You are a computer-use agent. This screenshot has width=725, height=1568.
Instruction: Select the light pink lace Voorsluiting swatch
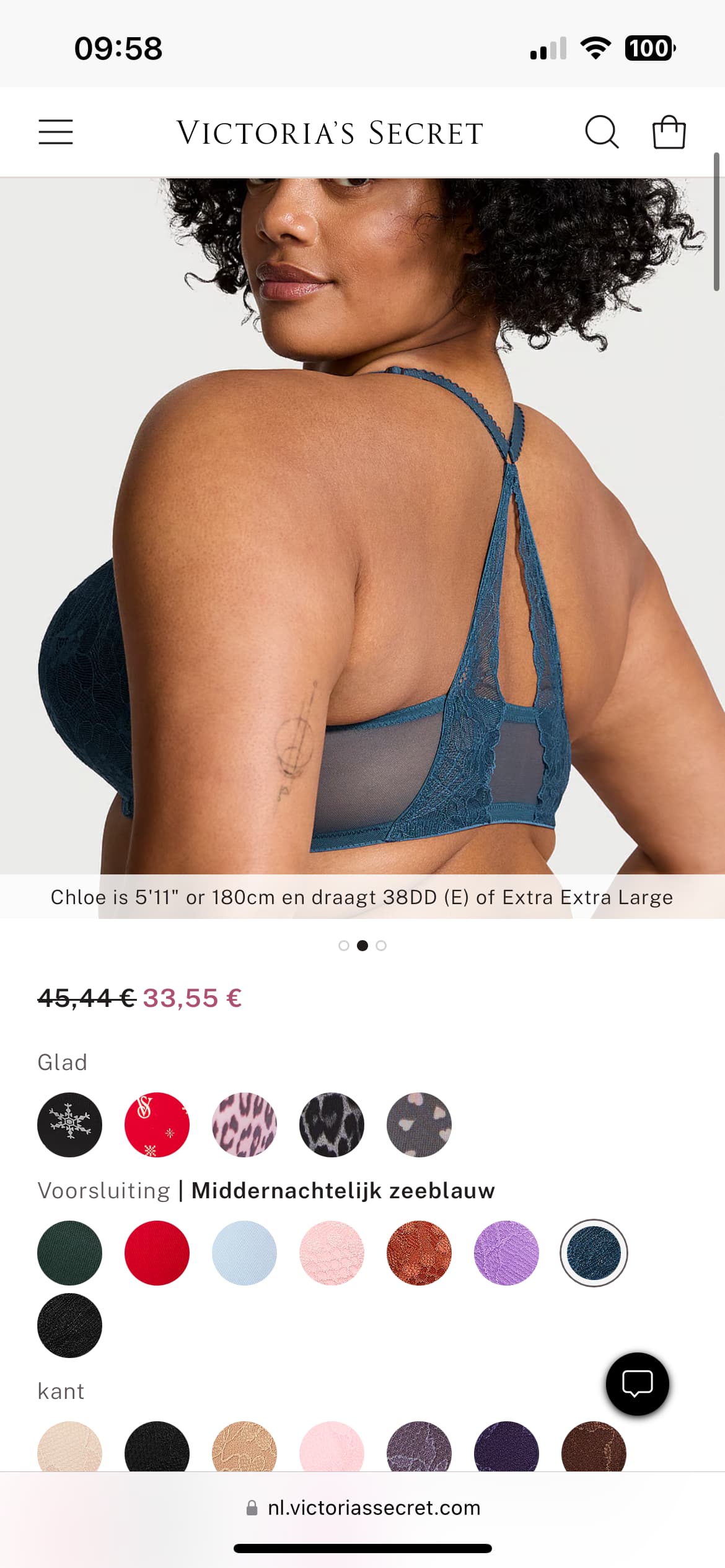coord(332,1253)
